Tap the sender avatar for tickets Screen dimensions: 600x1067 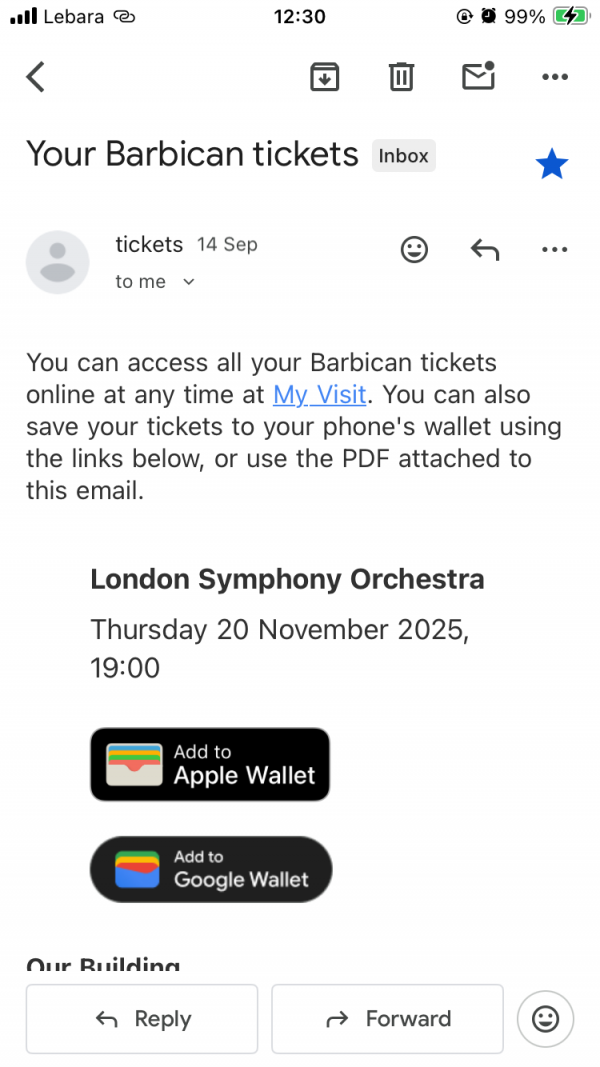point(57,262)
